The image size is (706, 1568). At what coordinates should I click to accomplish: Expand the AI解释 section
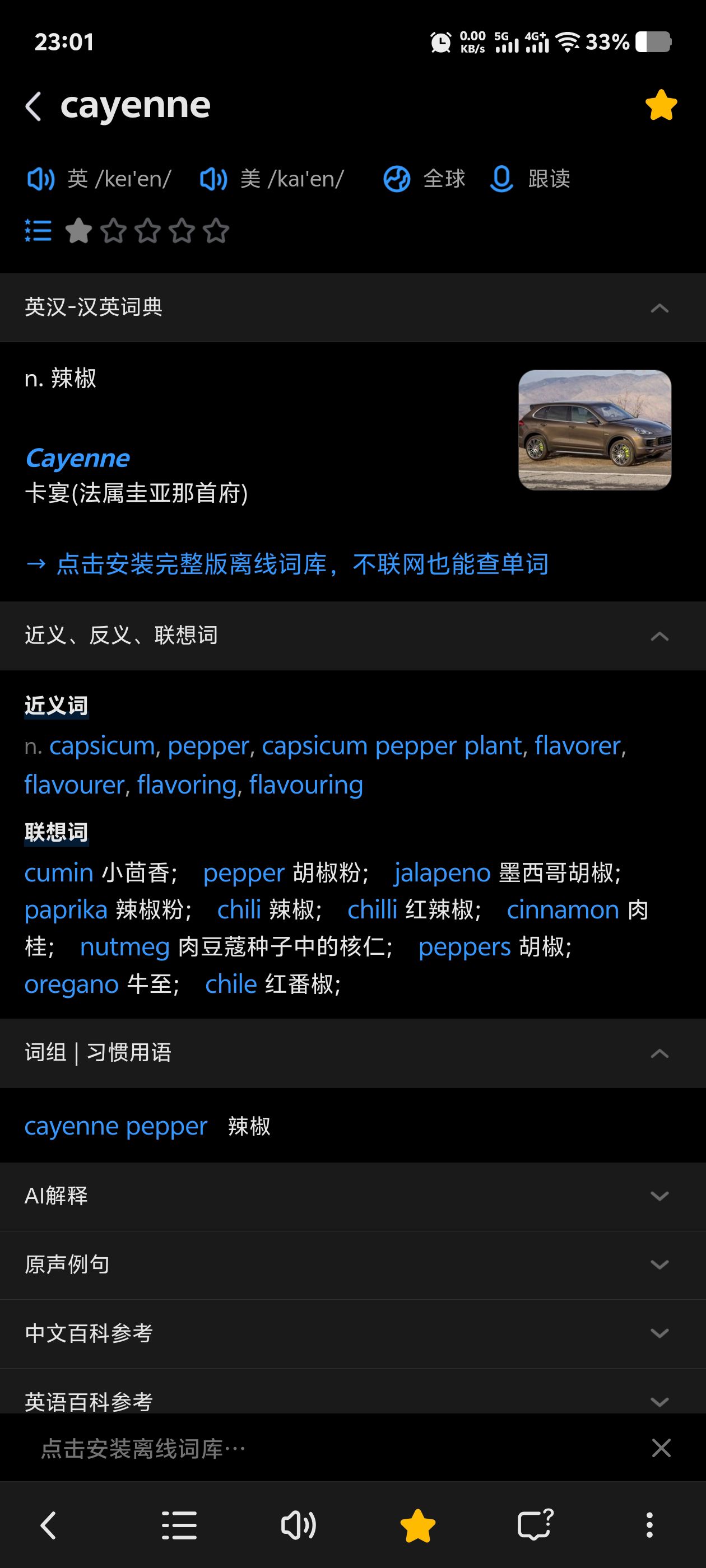click(352, 1196)
